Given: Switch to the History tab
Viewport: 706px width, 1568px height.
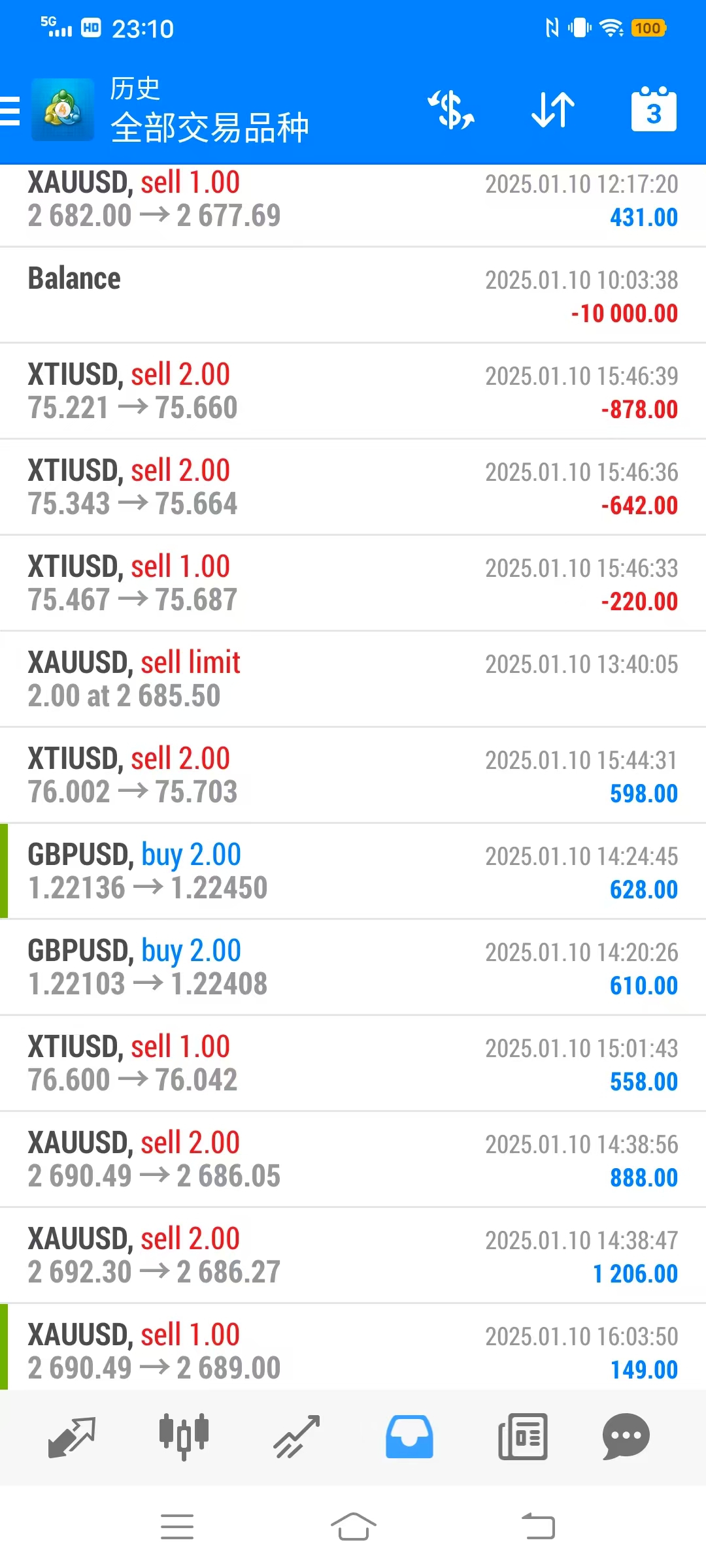Looking at the screenshot, I should tap(409, 1437).
